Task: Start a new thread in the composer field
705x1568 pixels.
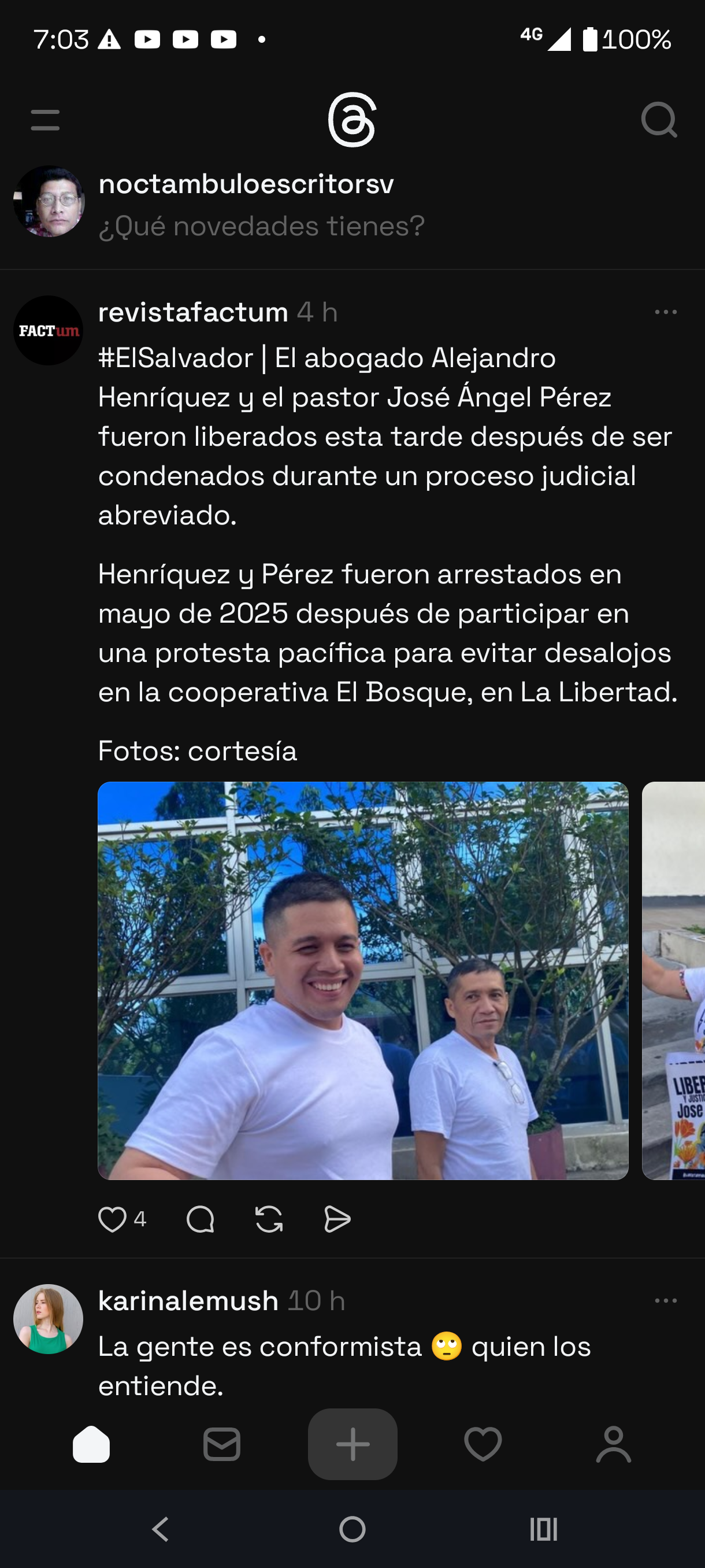Action: tap(262, 226)
